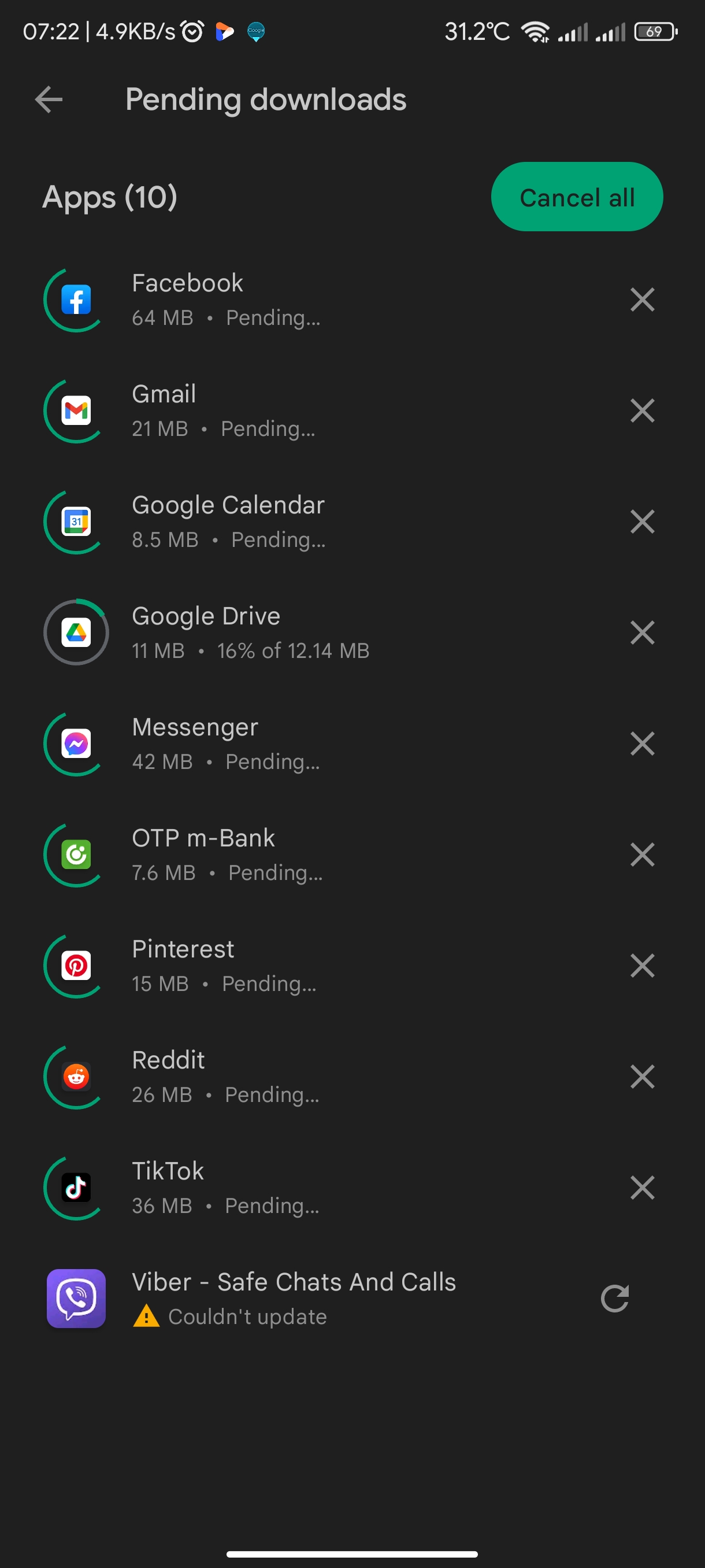Cancel the Pinterest download
Screen dimensions: 705x1568
point(642,966)
